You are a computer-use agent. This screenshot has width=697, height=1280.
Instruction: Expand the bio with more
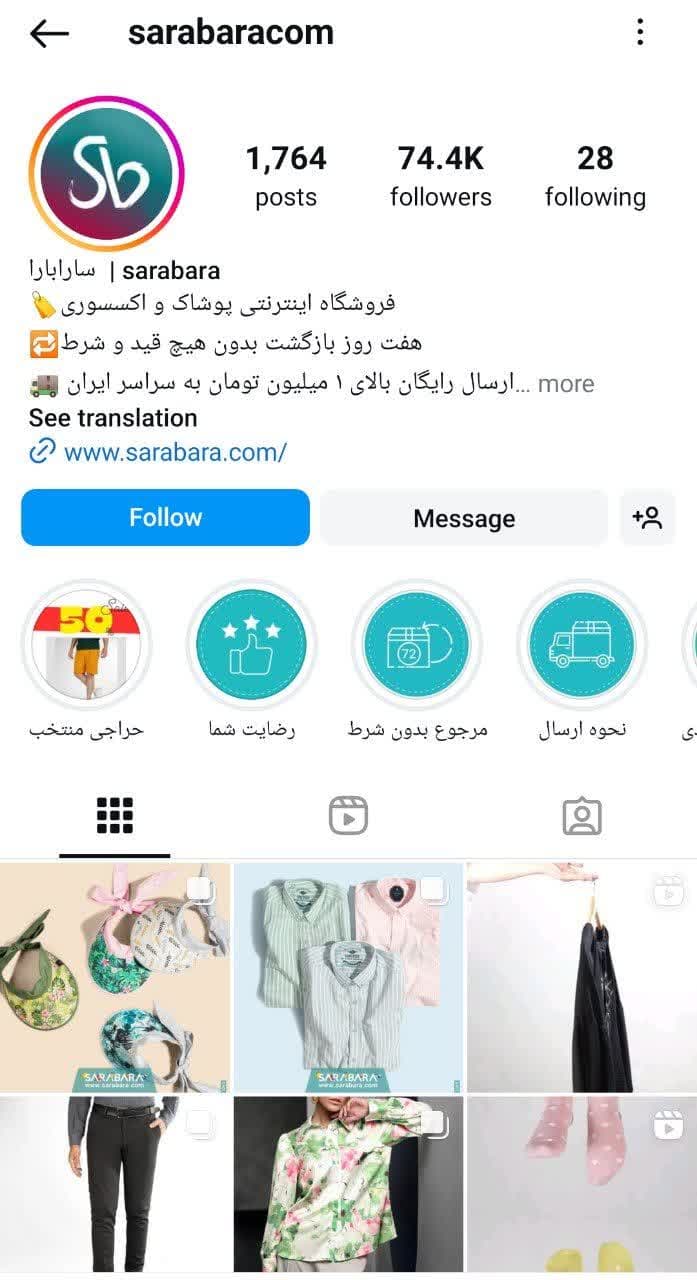coord(565,384)
